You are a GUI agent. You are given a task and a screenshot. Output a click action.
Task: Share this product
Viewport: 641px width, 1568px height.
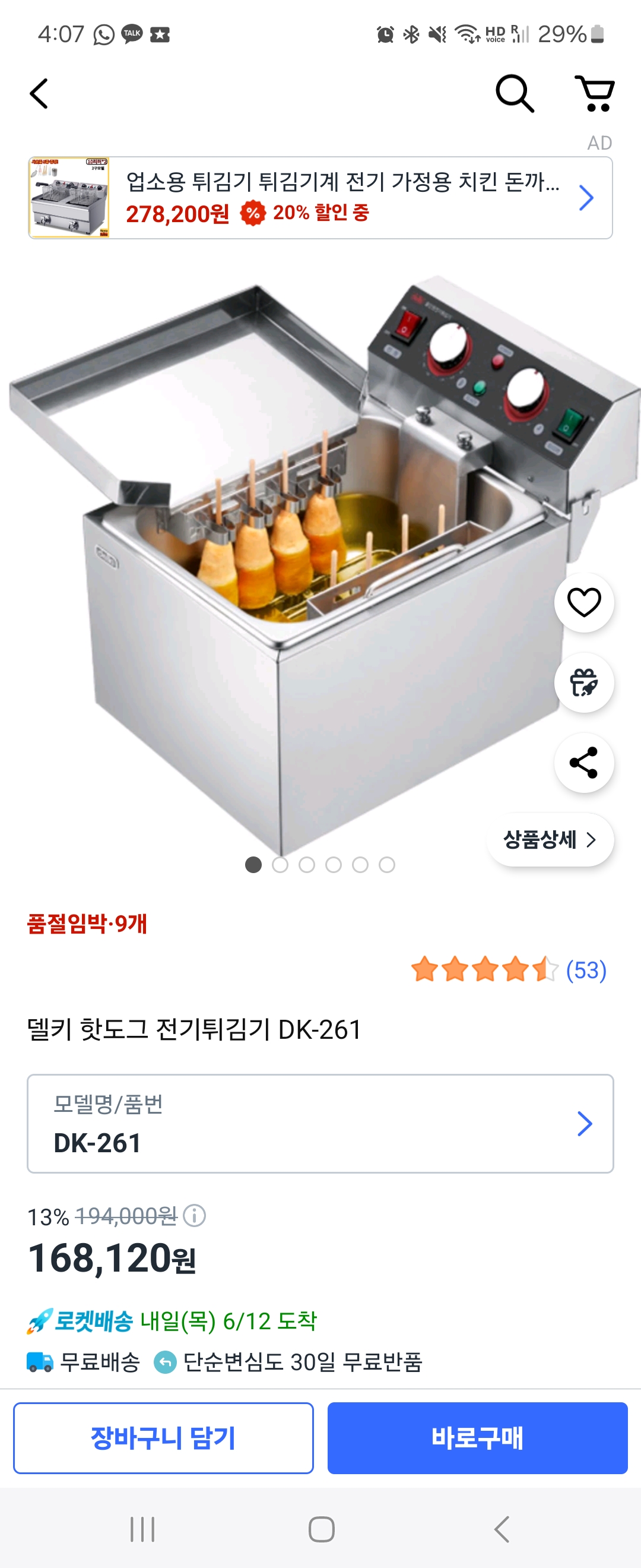(584, 763)
